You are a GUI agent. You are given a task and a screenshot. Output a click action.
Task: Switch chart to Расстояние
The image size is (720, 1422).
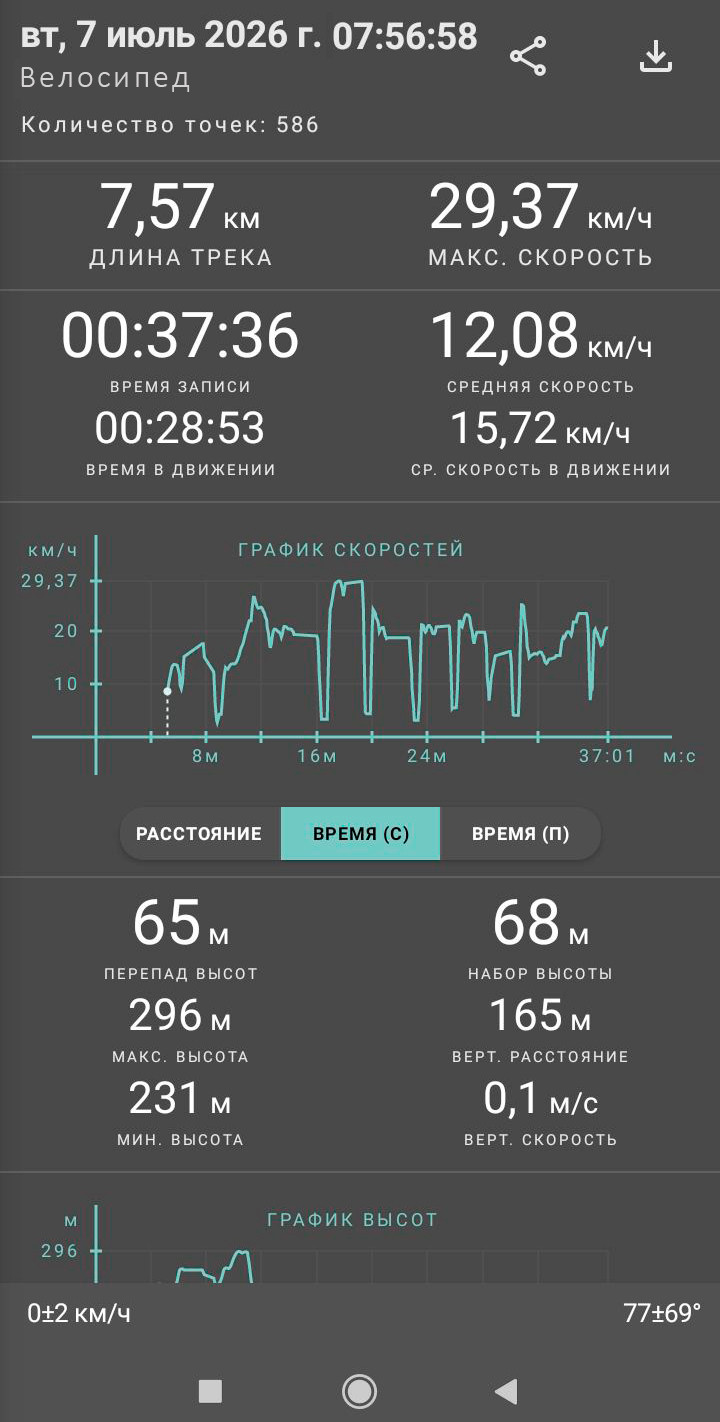tap(200, 834)
